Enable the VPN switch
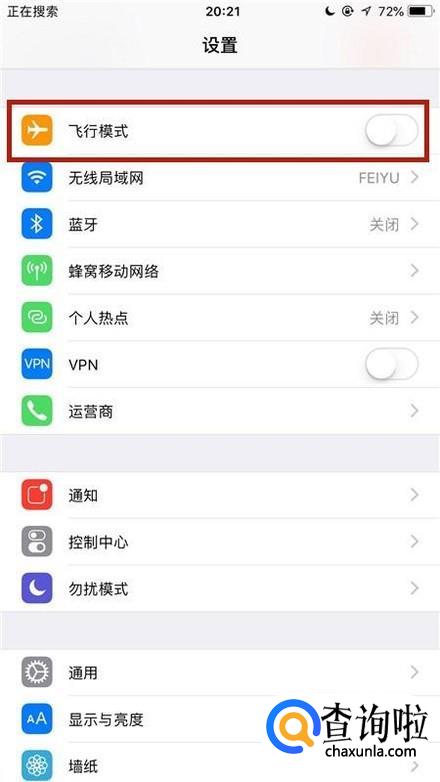 tap(391, 365)
